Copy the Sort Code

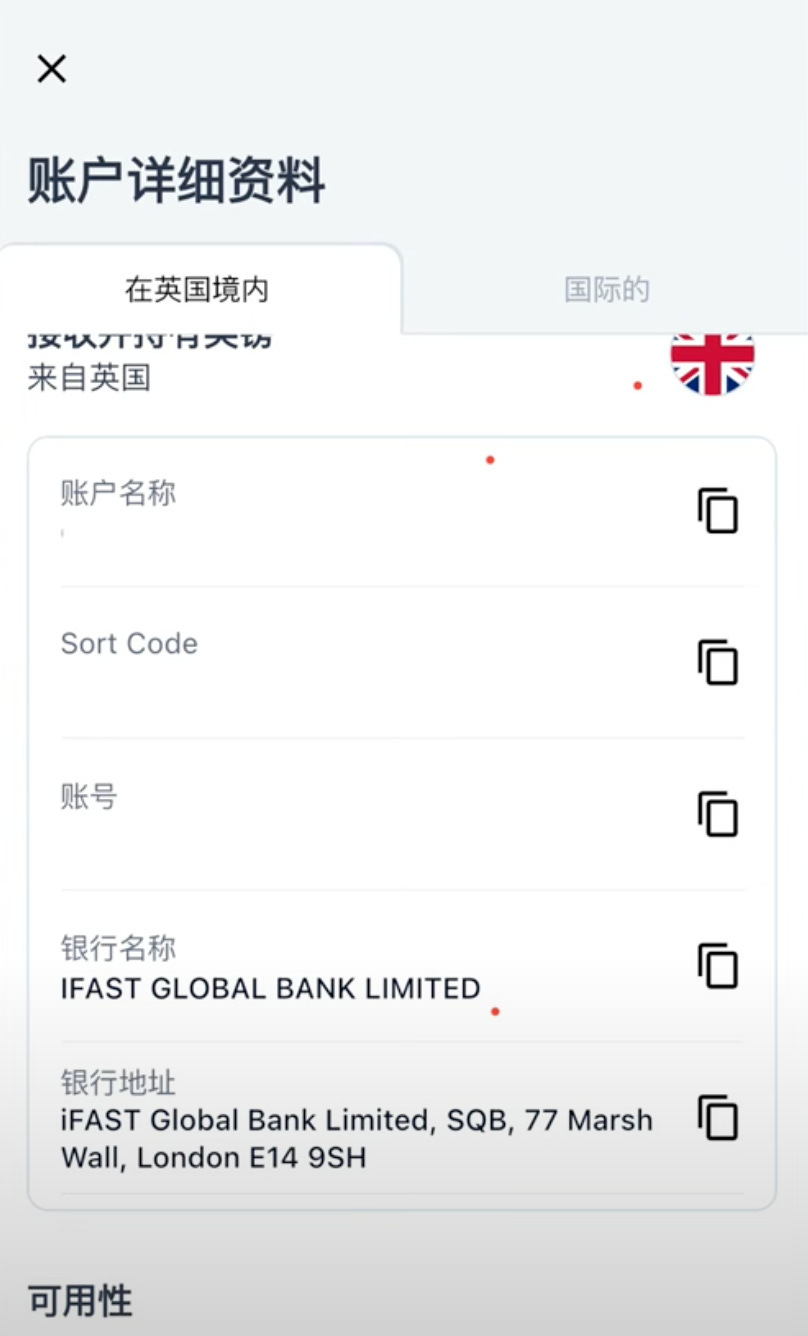(x=717, y=662)
